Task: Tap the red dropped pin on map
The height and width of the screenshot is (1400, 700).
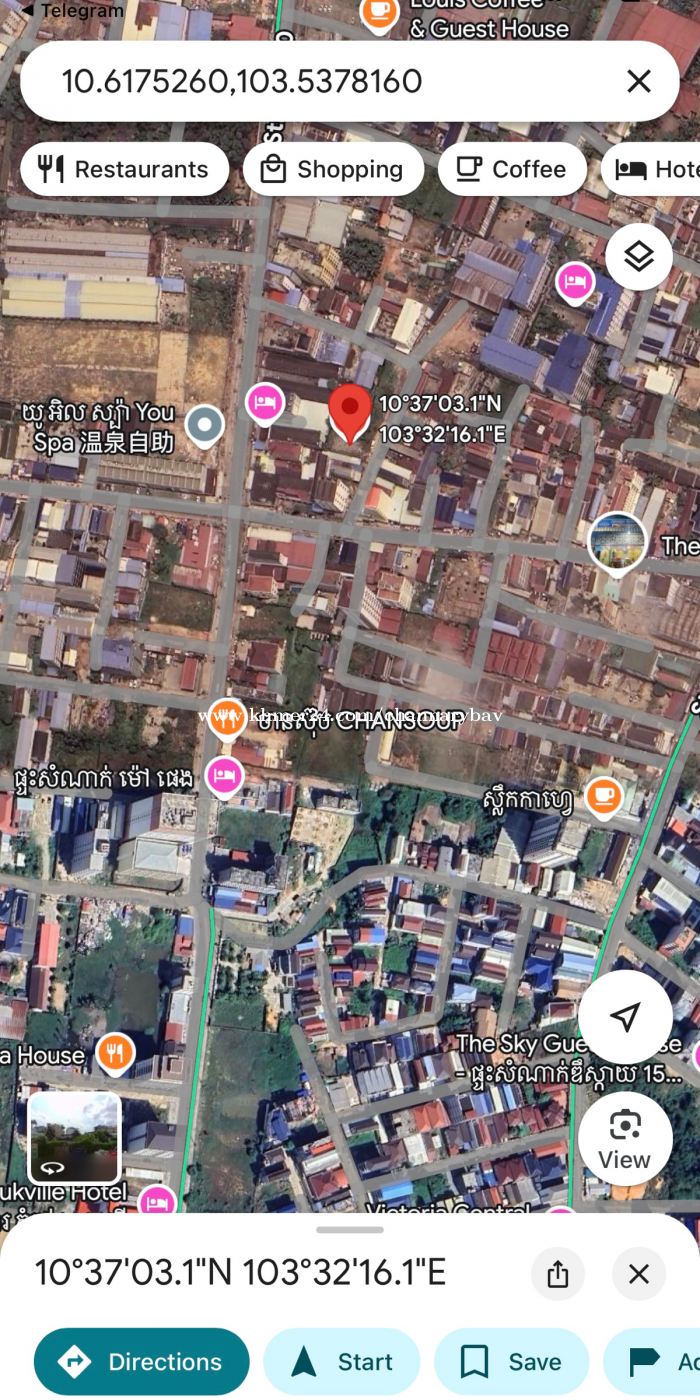Action: pyautogui.click(x=350, y=413)
